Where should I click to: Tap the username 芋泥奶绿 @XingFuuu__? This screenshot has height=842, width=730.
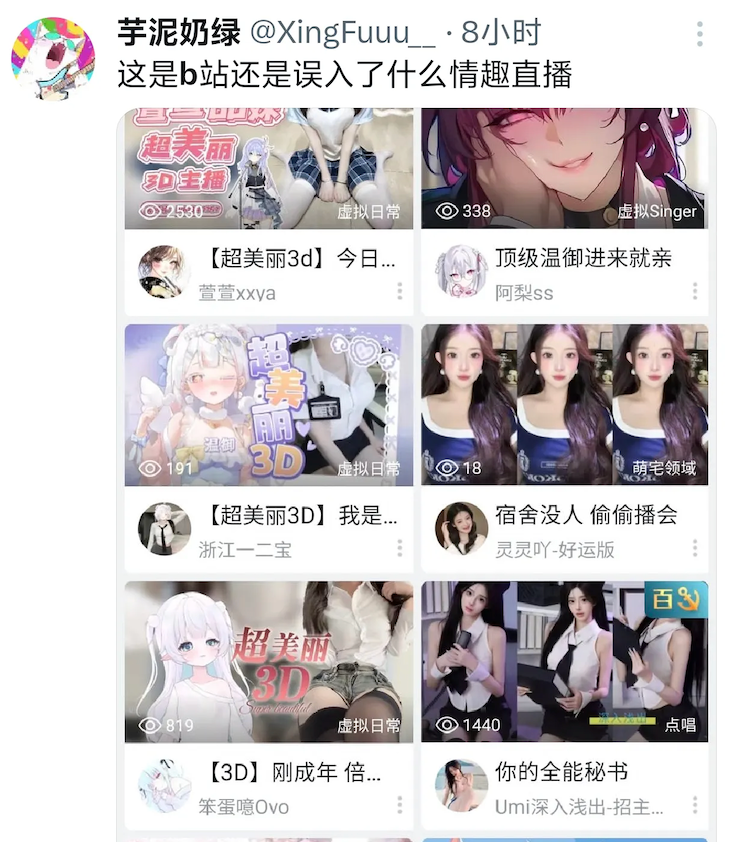275,32
